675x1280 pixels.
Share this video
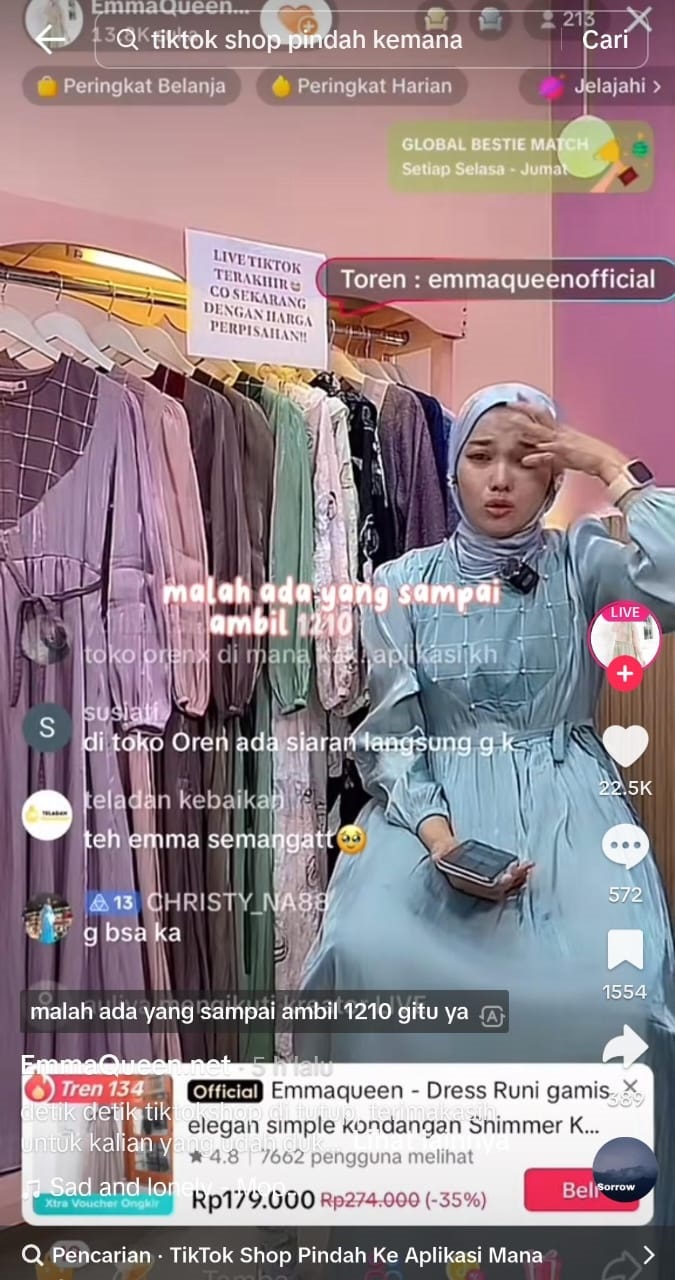coord(625,1046)
